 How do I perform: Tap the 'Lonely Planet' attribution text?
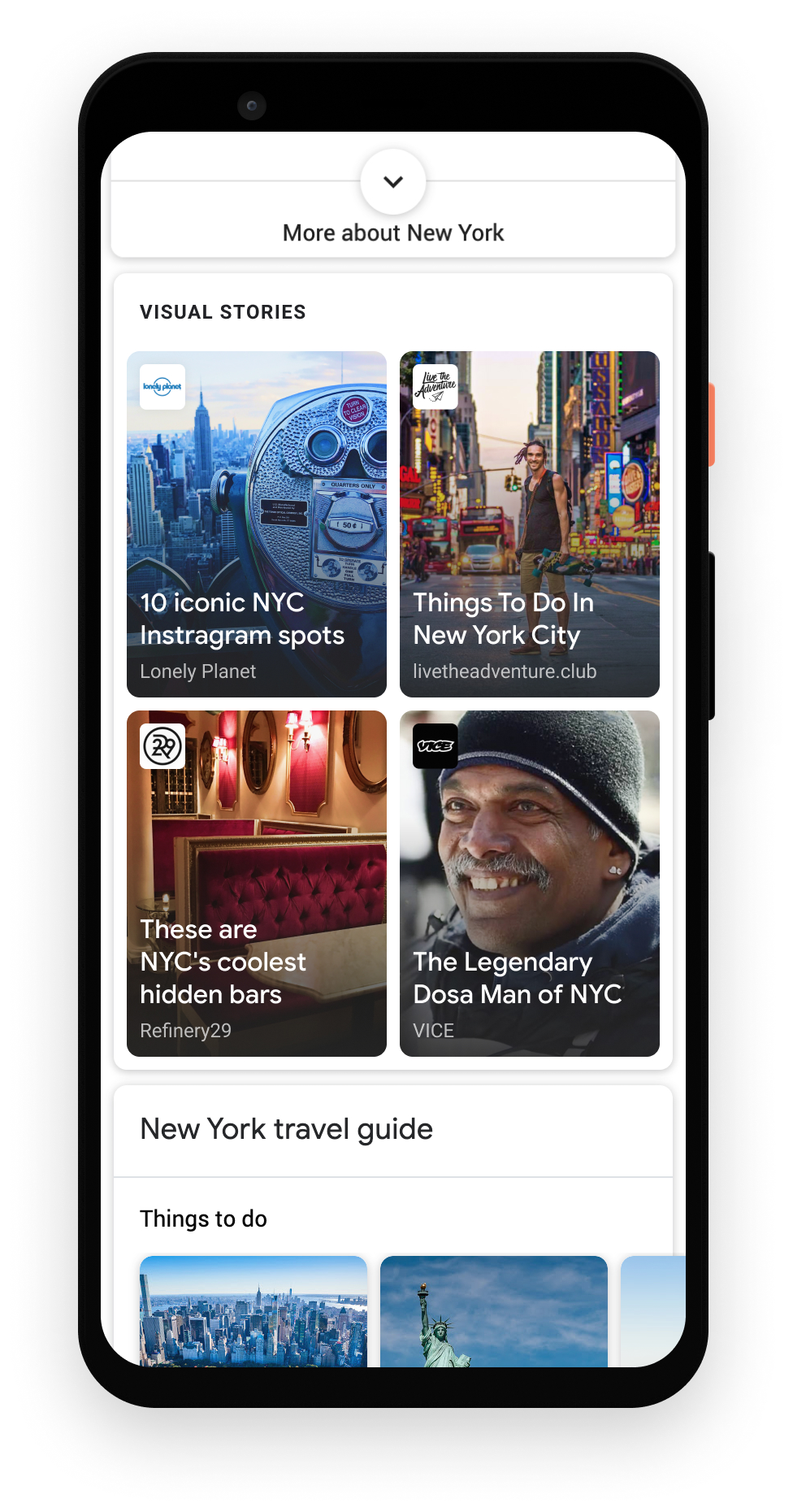pyautogui.click(x=197, y=671)
